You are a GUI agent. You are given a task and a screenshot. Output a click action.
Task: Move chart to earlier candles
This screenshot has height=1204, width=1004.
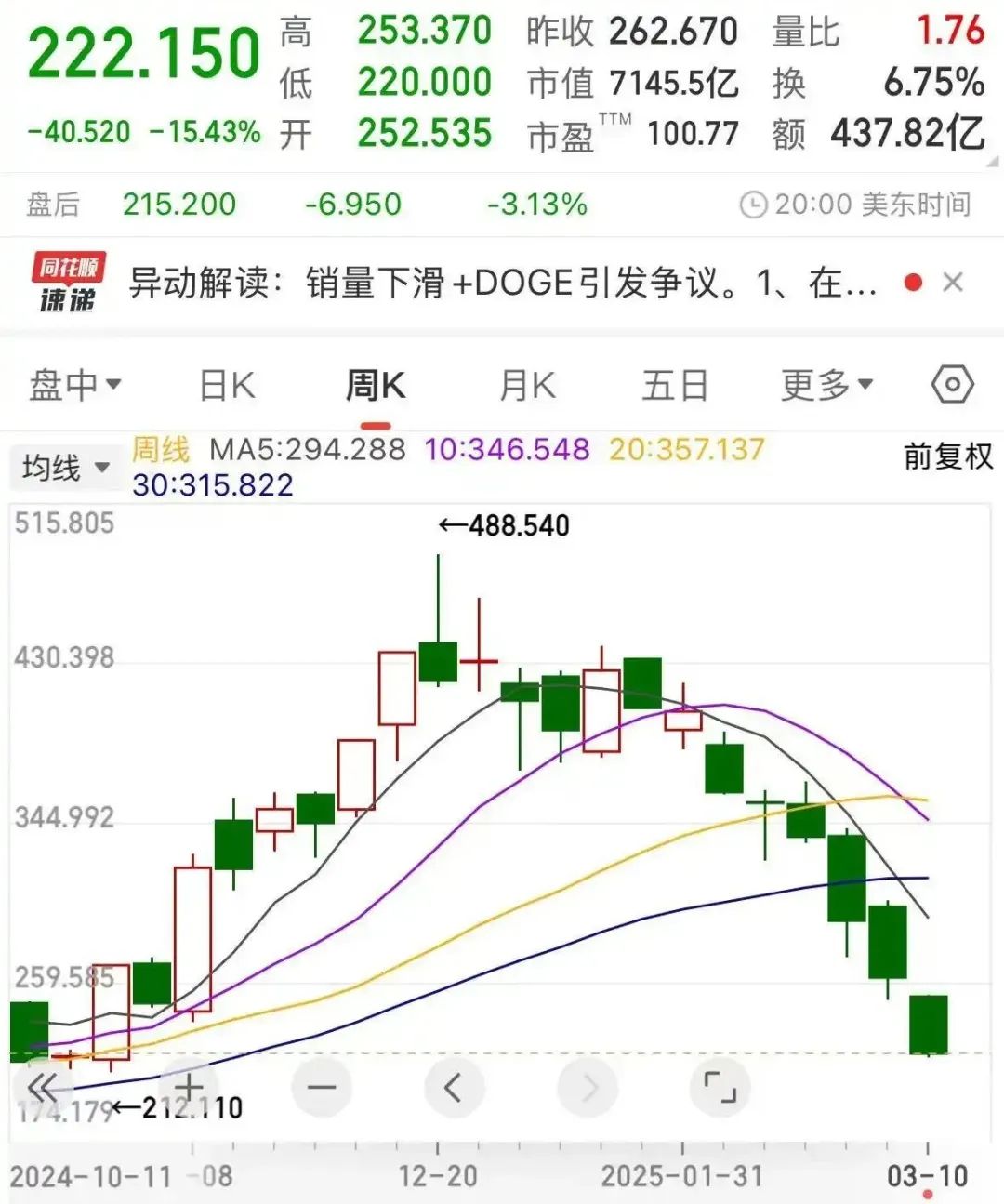tap(454, 1086)
